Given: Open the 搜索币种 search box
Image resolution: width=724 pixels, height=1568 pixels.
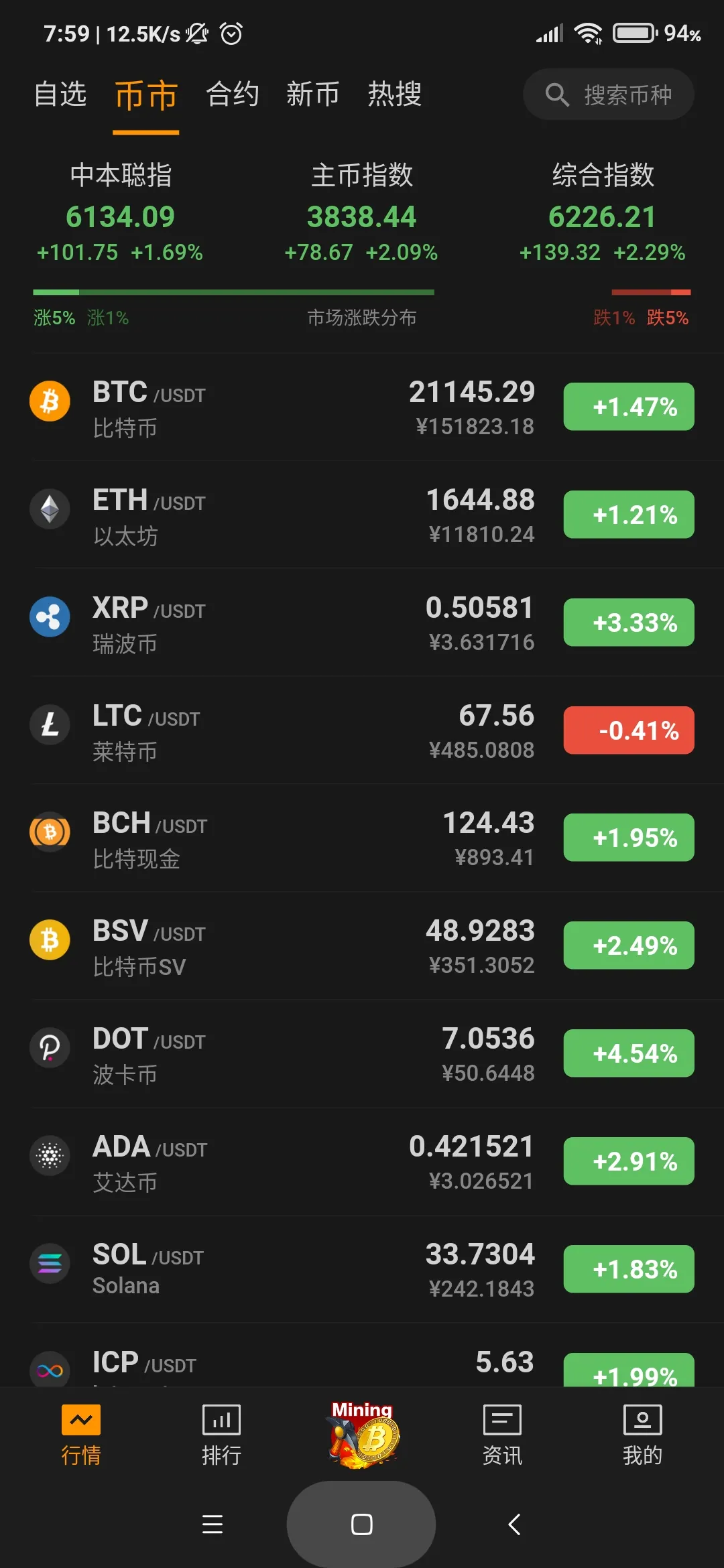Looking at the screenshot, I should pos(608,94).
